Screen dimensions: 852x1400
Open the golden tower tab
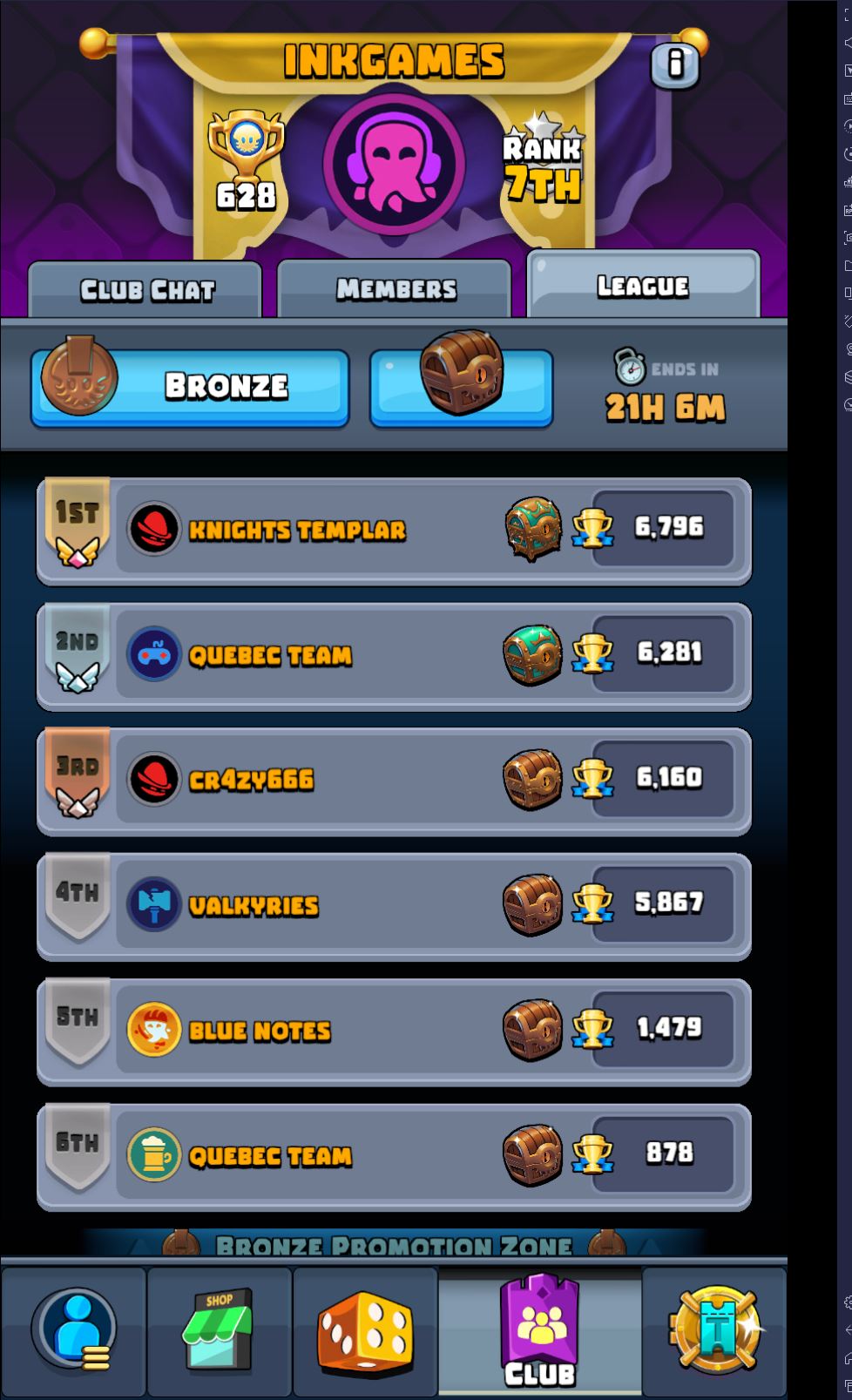(714, 1331)
